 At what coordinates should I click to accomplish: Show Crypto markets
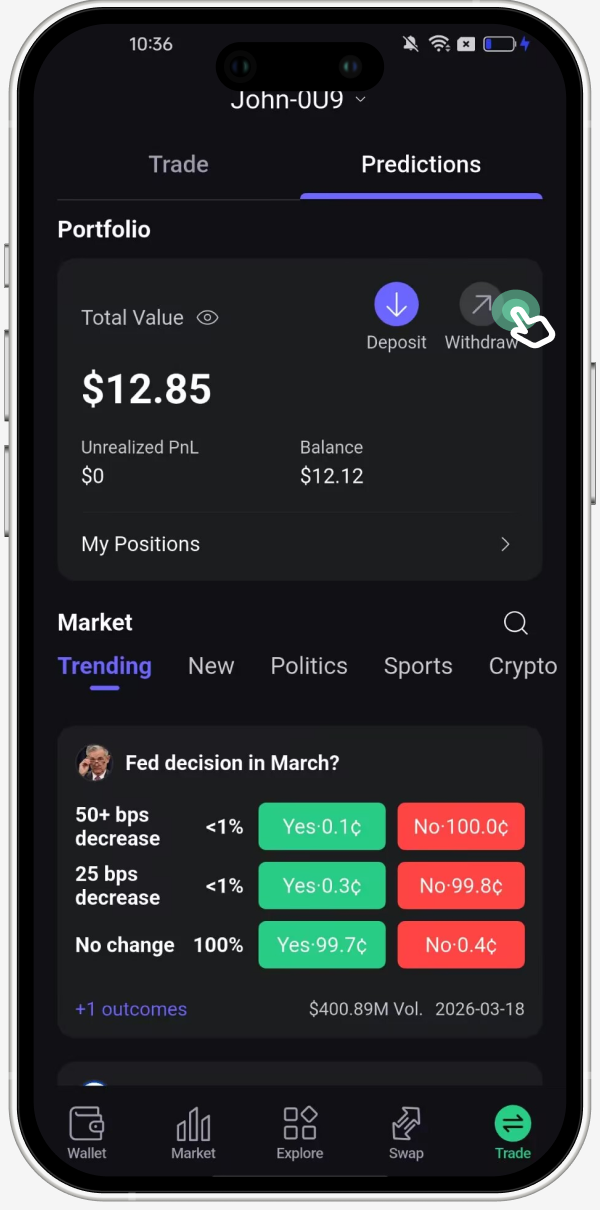click(x=522, y=666)
